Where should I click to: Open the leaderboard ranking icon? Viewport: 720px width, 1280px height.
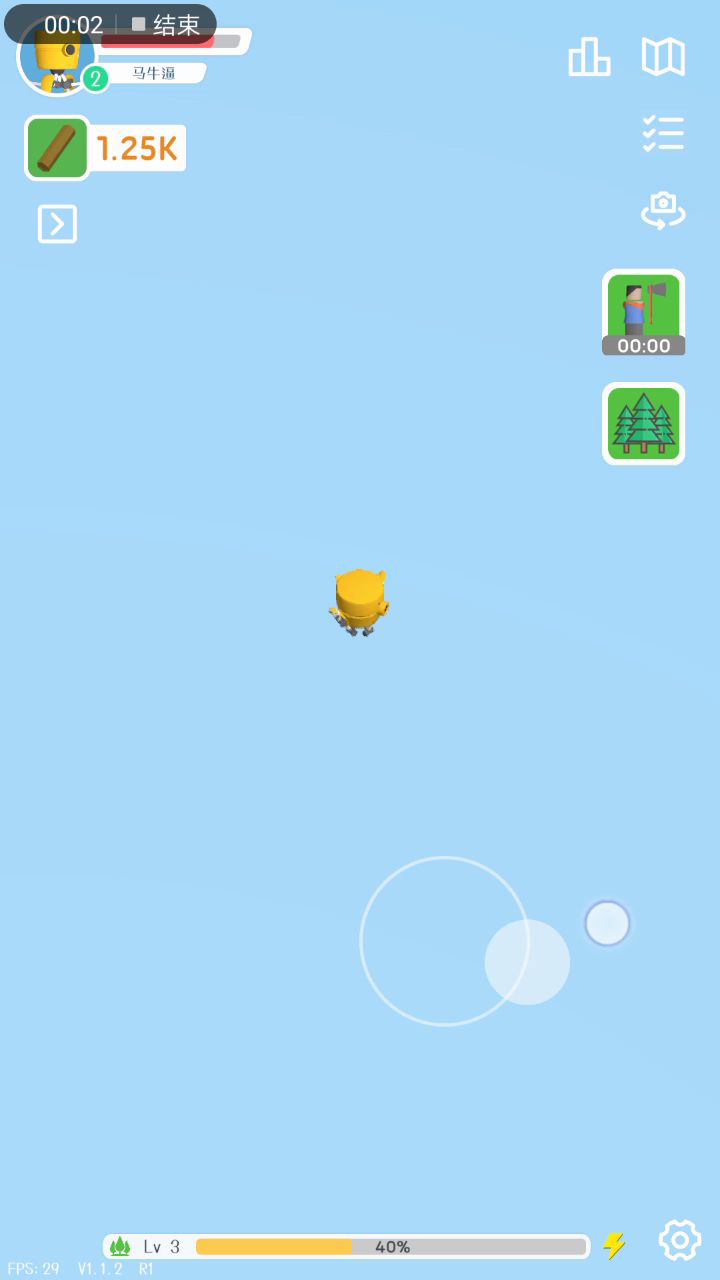pyautogui.click(x=589, y=57)
